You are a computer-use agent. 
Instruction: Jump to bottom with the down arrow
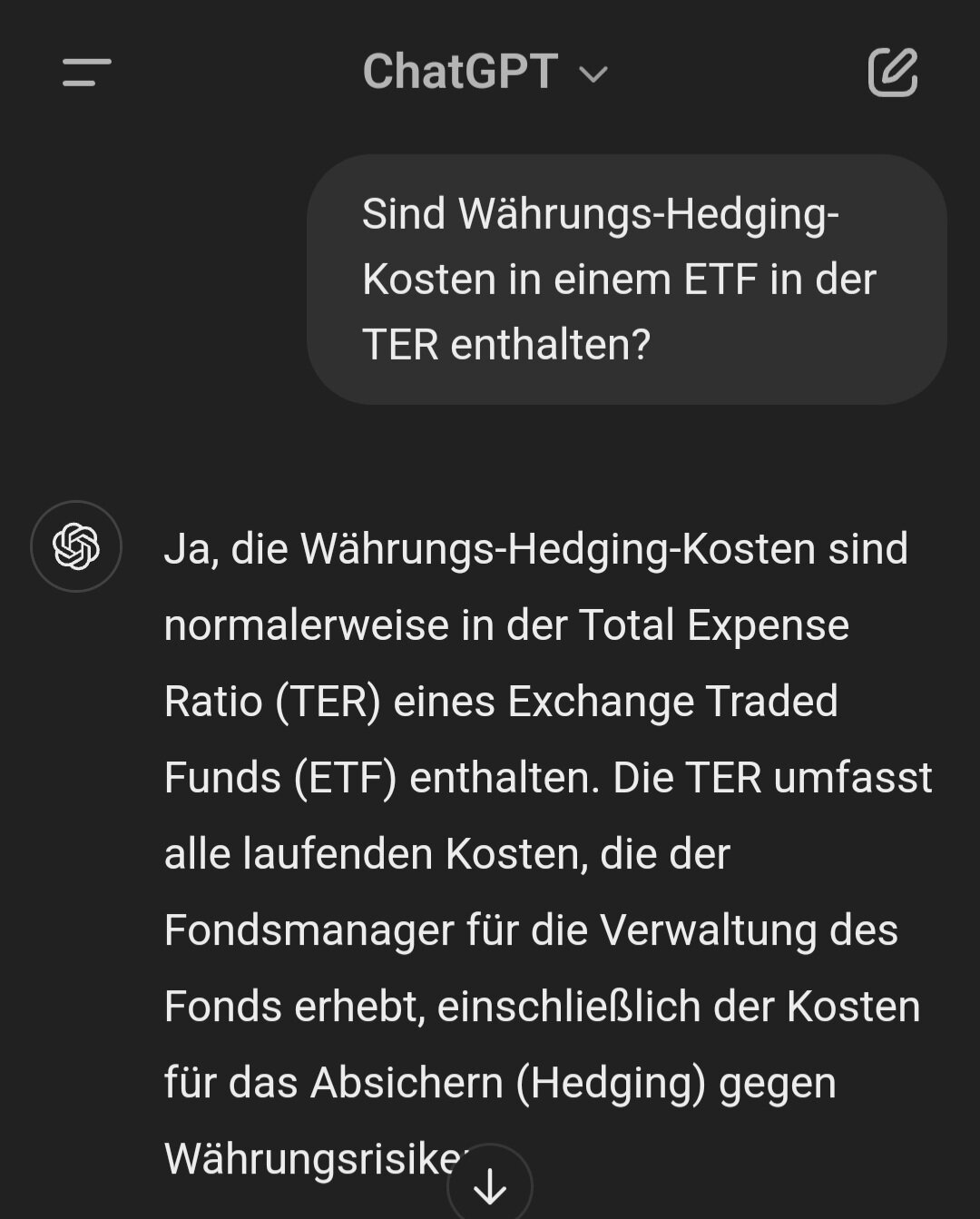point(490,1185)
